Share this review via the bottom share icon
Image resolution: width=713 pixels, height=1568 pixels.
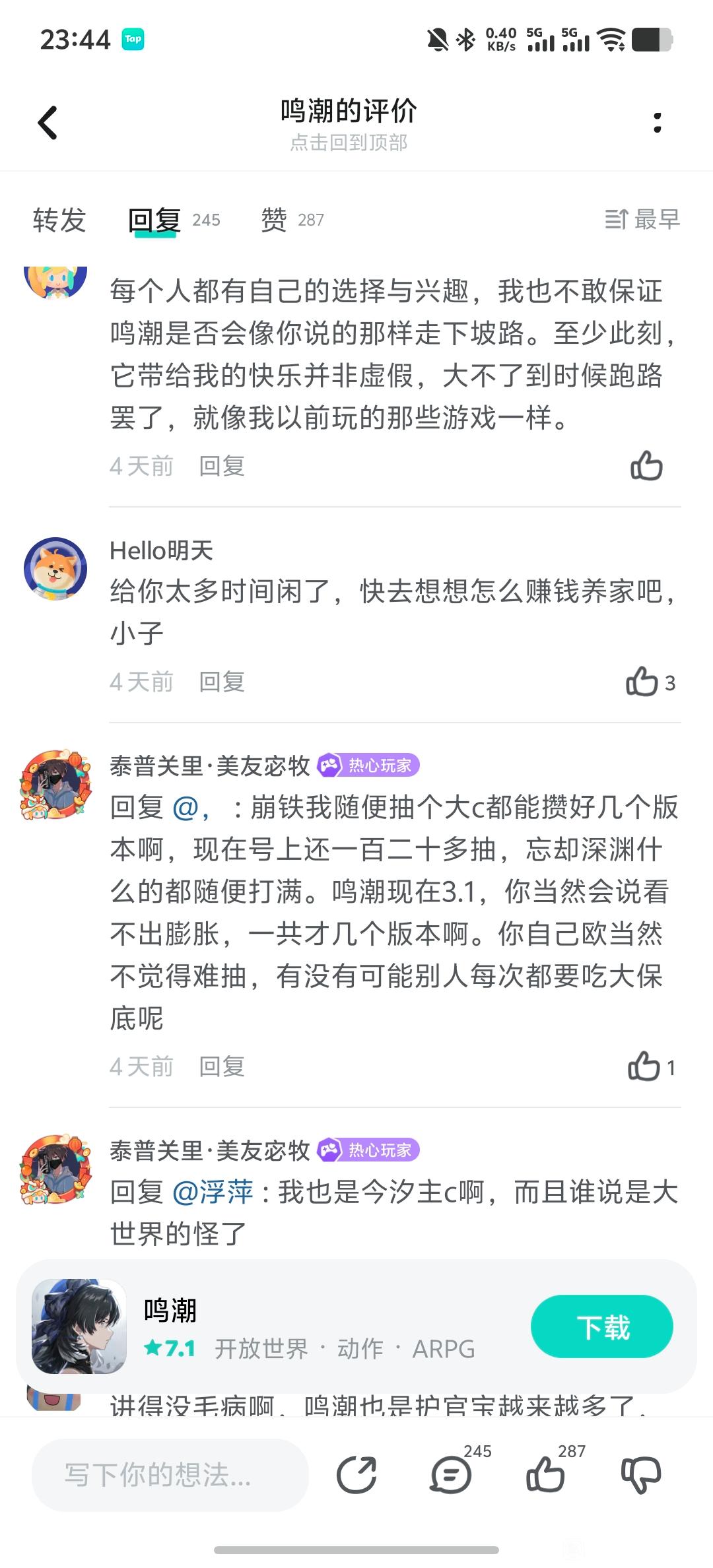[x=356, y=1474]
